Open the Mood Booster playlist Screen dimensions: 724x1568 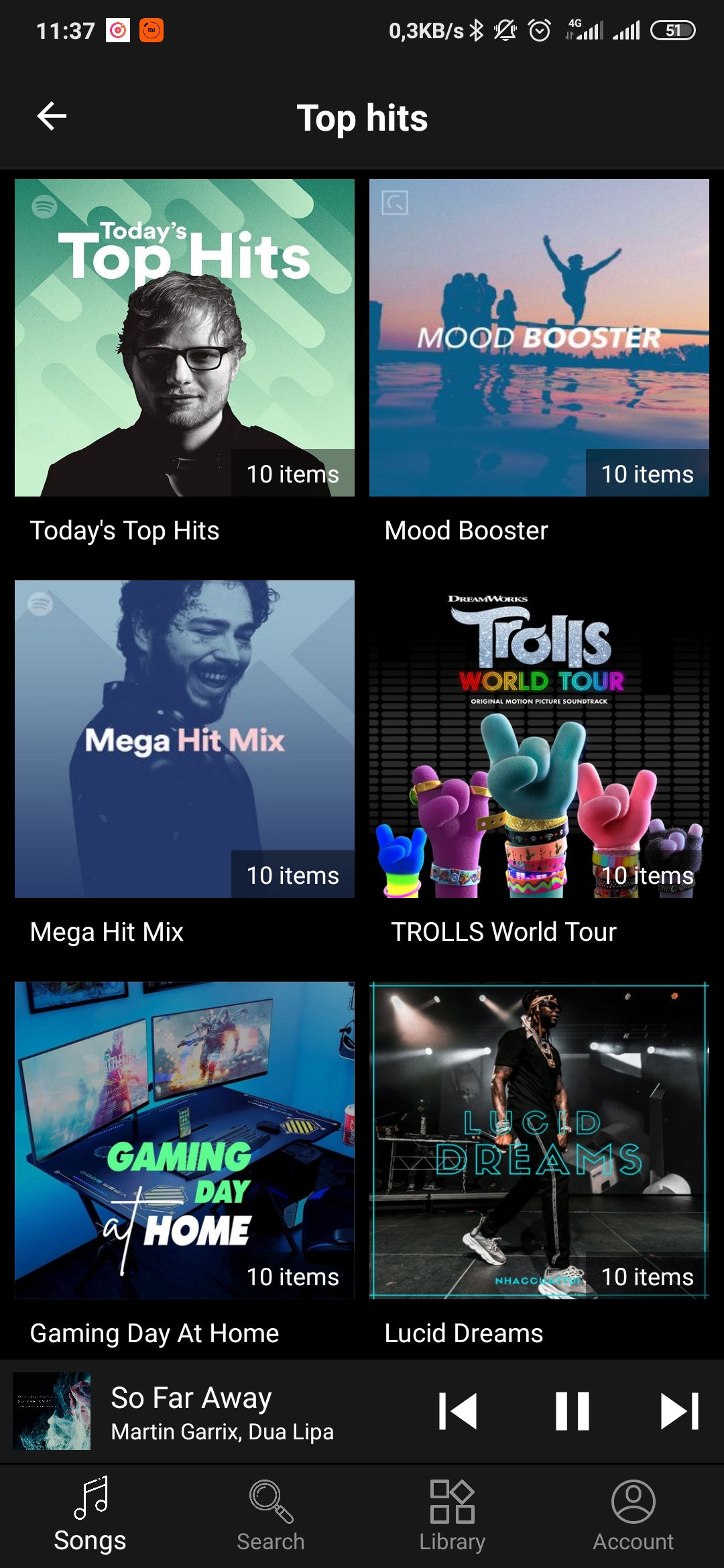pos(539,338)
